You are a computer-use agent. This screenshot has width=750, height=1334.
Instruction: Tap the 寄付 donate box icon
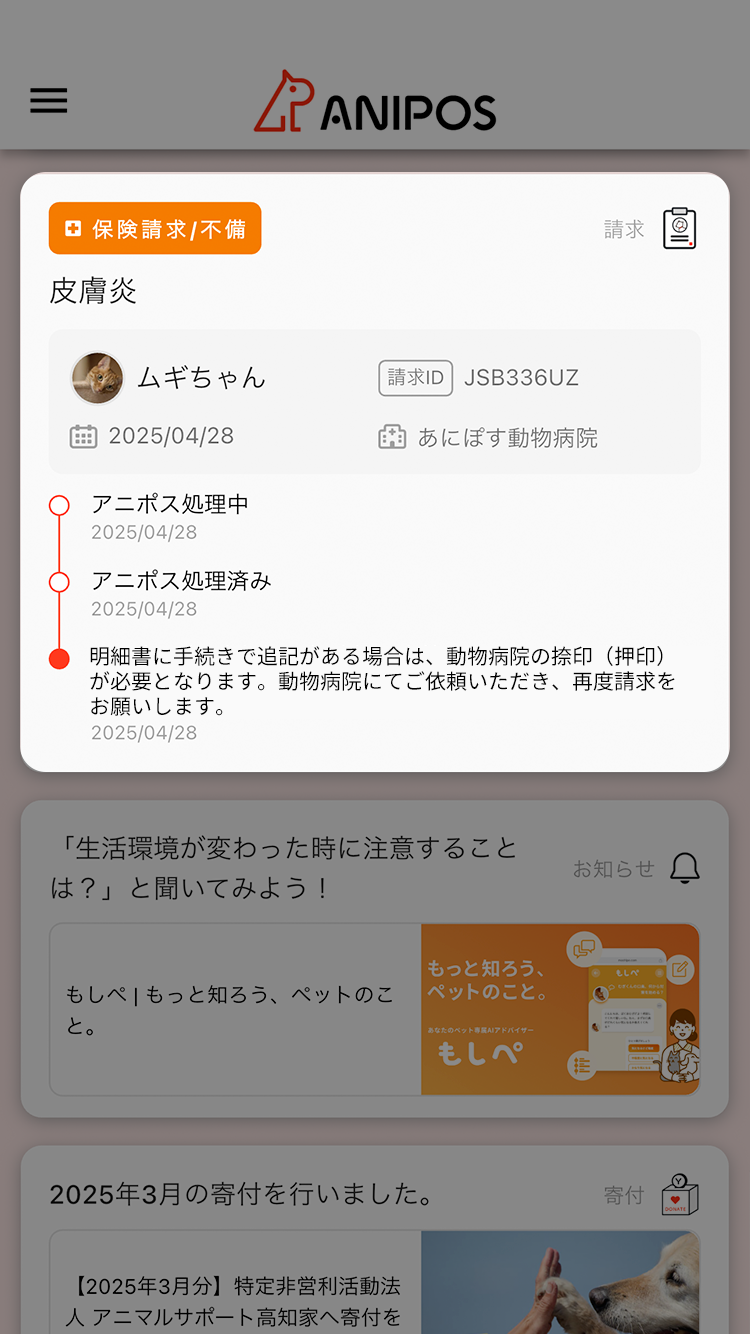[680, 1194]
